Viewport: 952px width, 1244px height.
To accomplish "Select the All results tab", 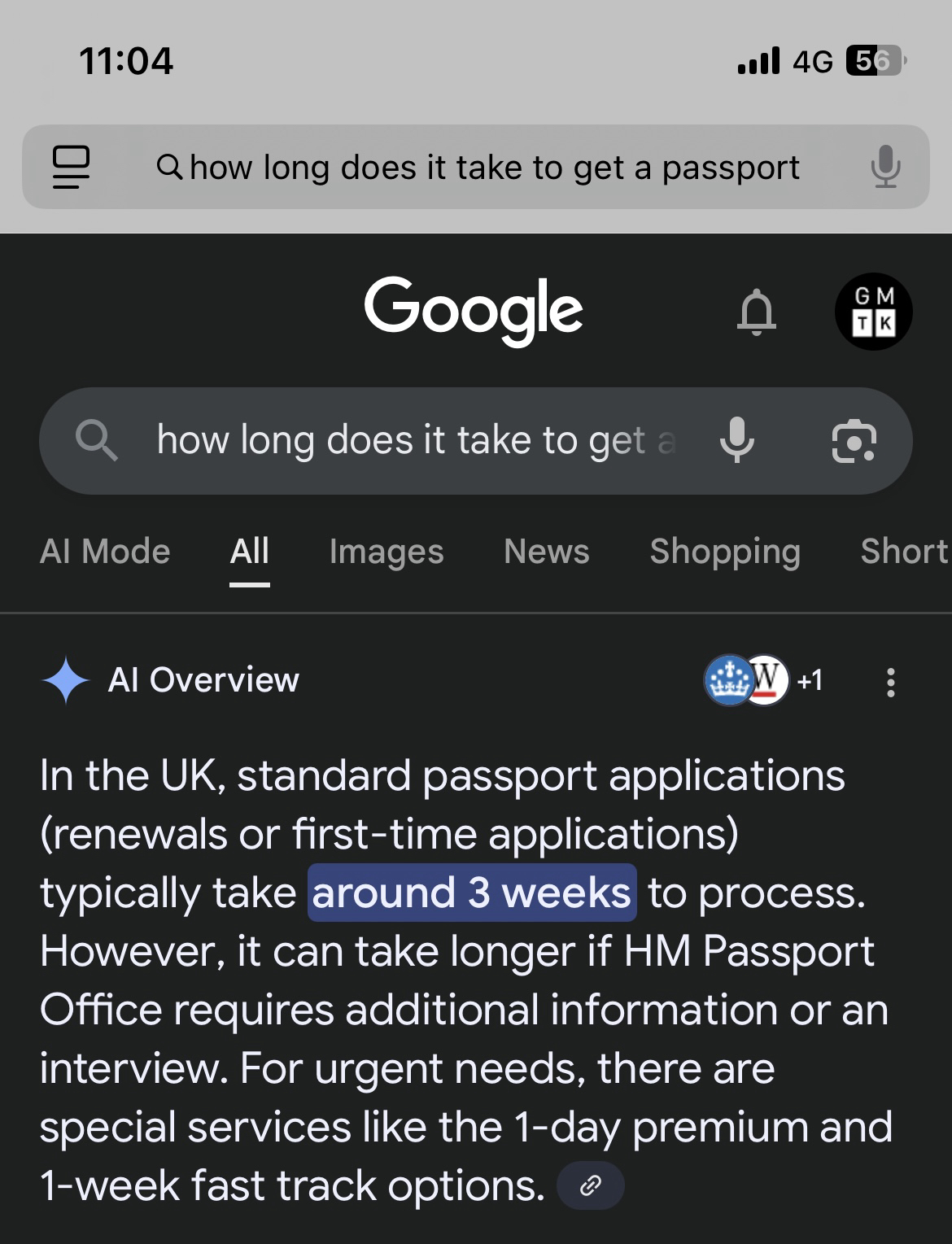I will pos(249,552).
